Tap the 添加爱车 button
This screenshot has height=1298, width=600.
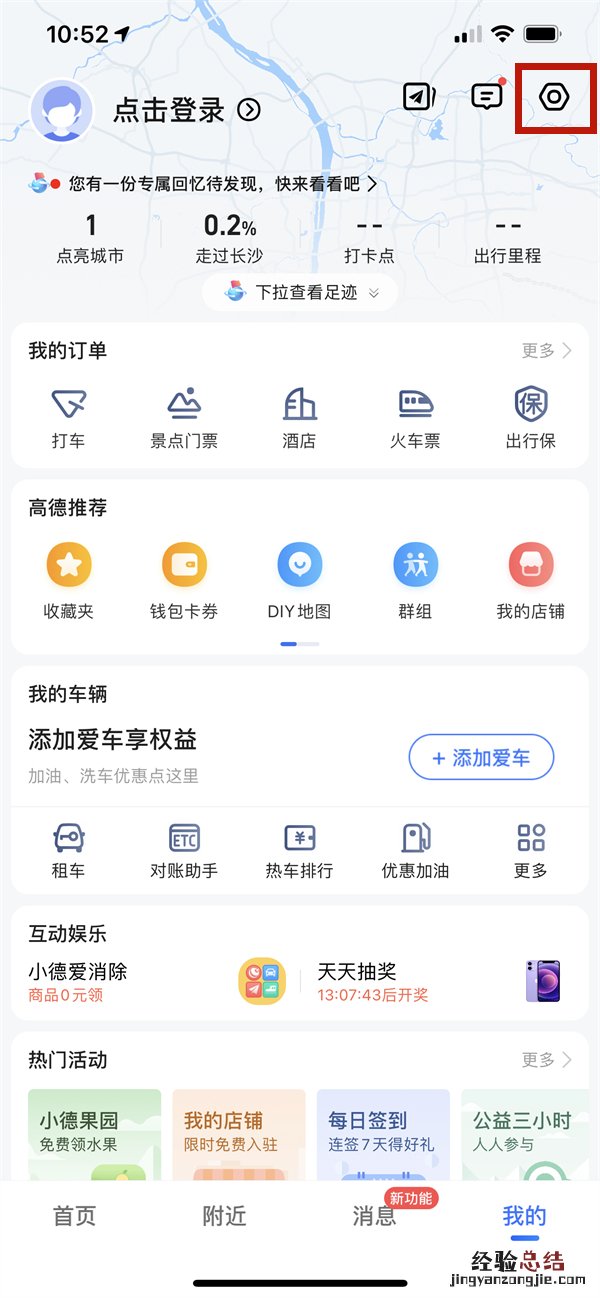[x=481, y=758]
